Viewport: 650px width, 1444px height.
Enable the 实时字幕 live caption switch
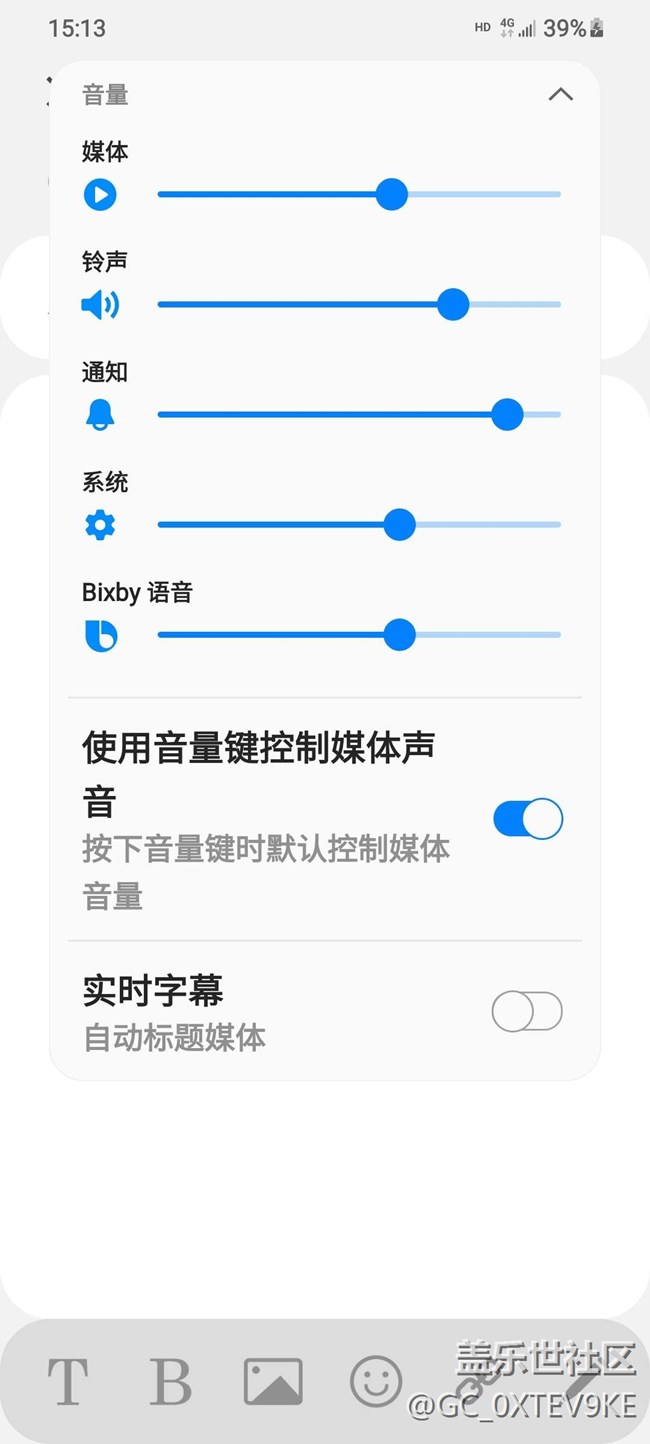pyautogui.click(x=527, y=1012)
